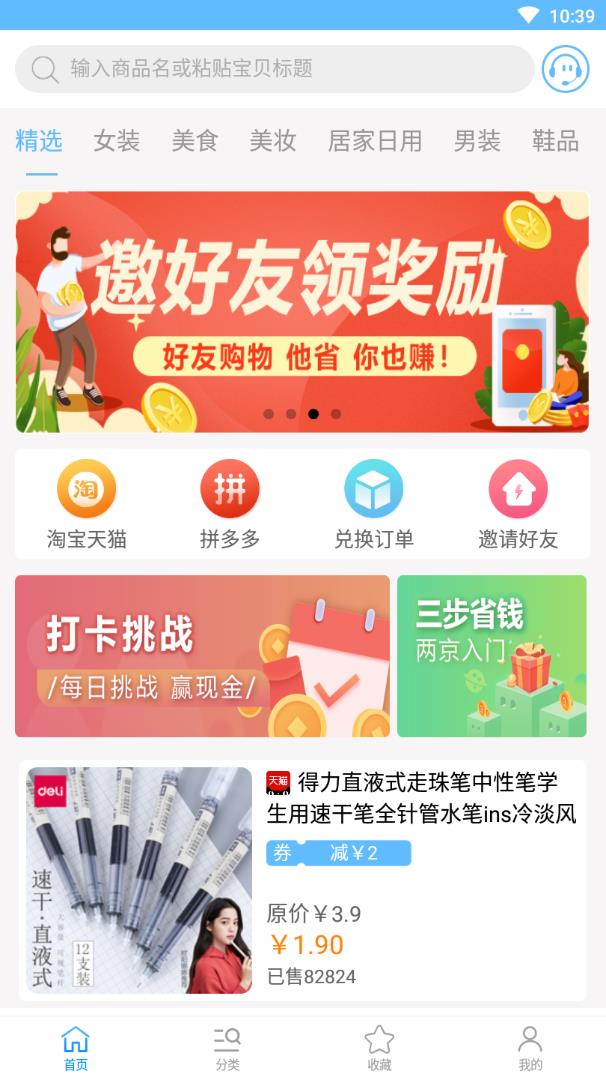Select the 鞋品 category tab

click(x=555, y=141)
